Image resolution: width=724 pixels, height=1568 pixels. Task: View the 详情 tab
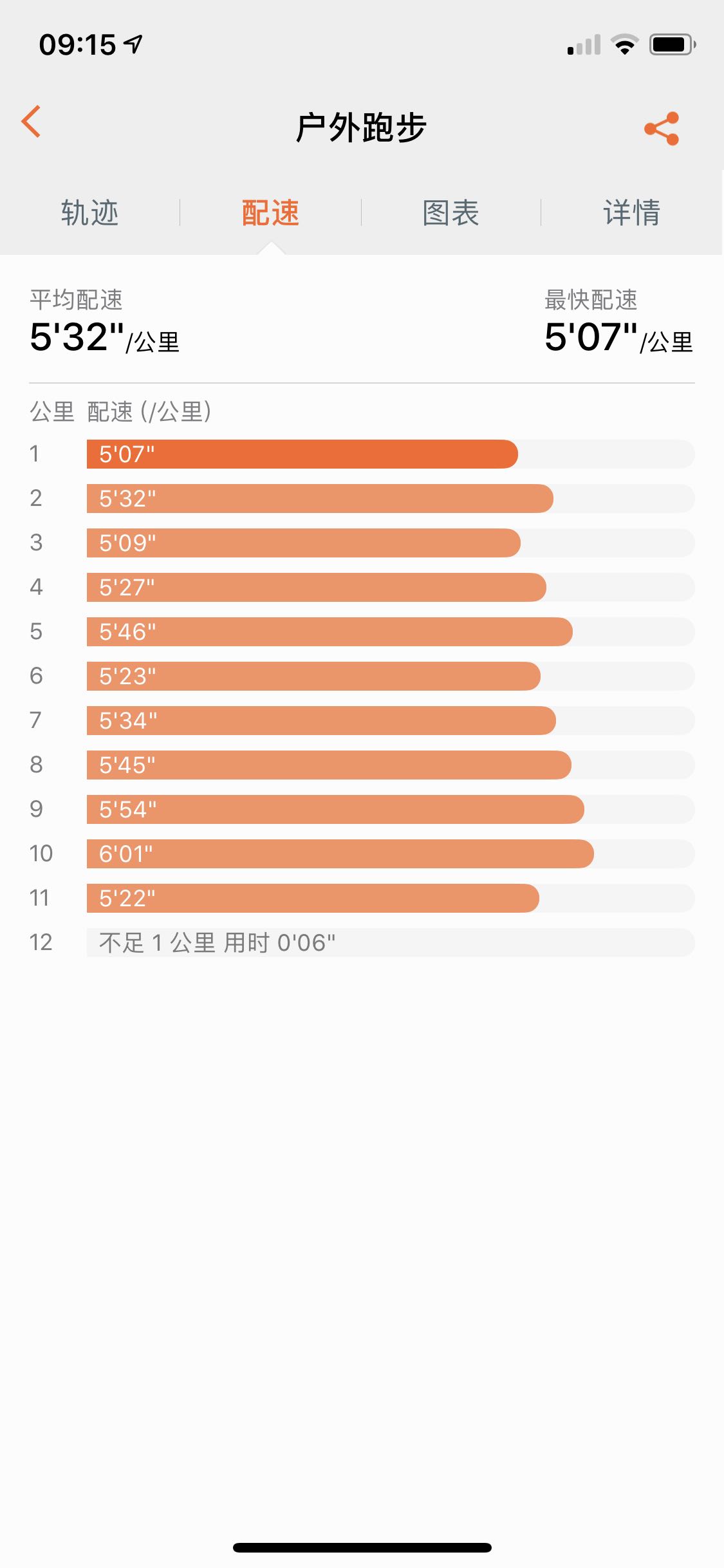pos(632,212)
